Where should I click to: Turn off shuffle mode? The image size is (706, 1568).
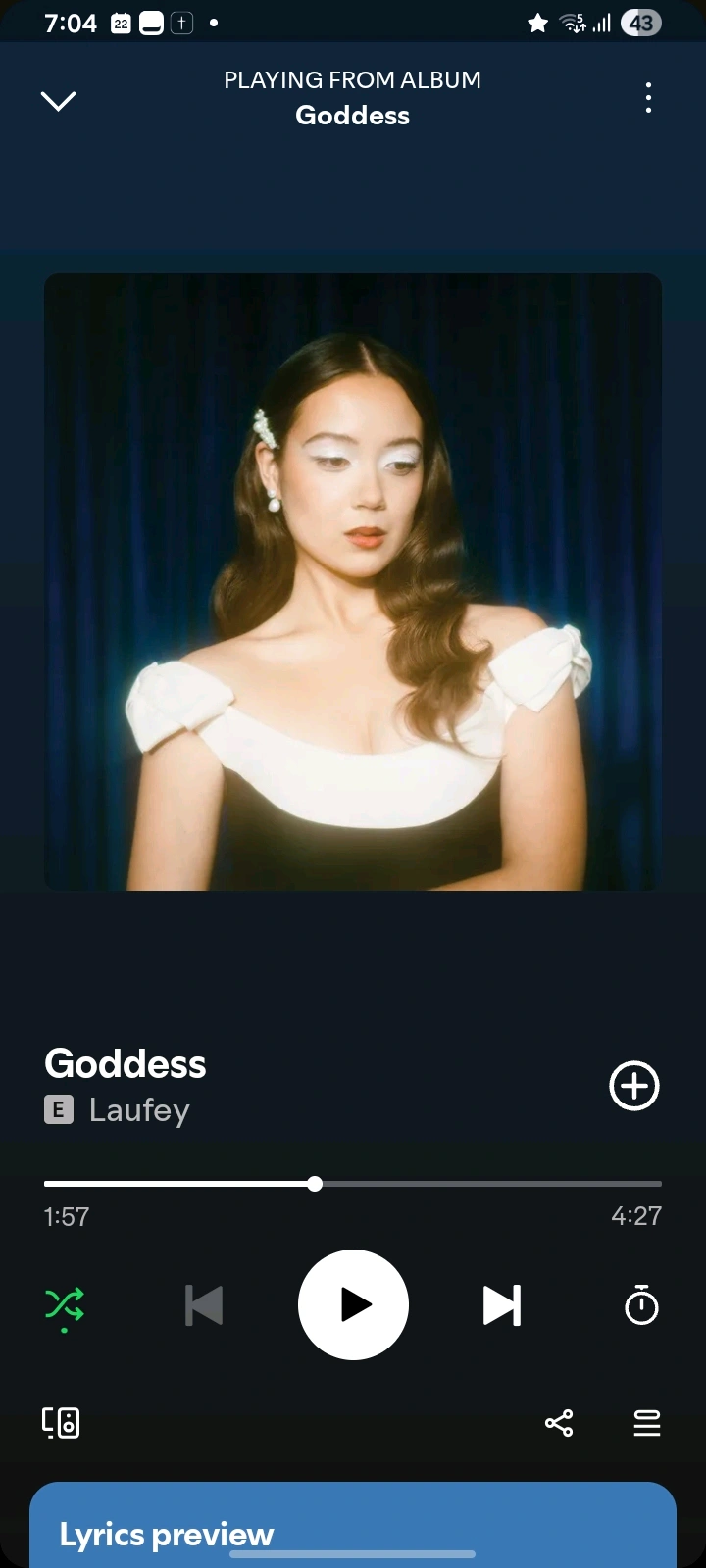[65, 1305]
